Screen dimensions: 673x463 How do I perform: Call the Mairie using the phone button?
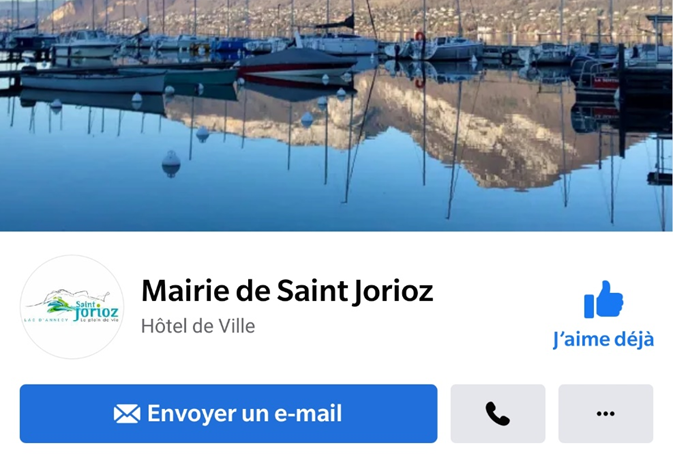point(497,413)
